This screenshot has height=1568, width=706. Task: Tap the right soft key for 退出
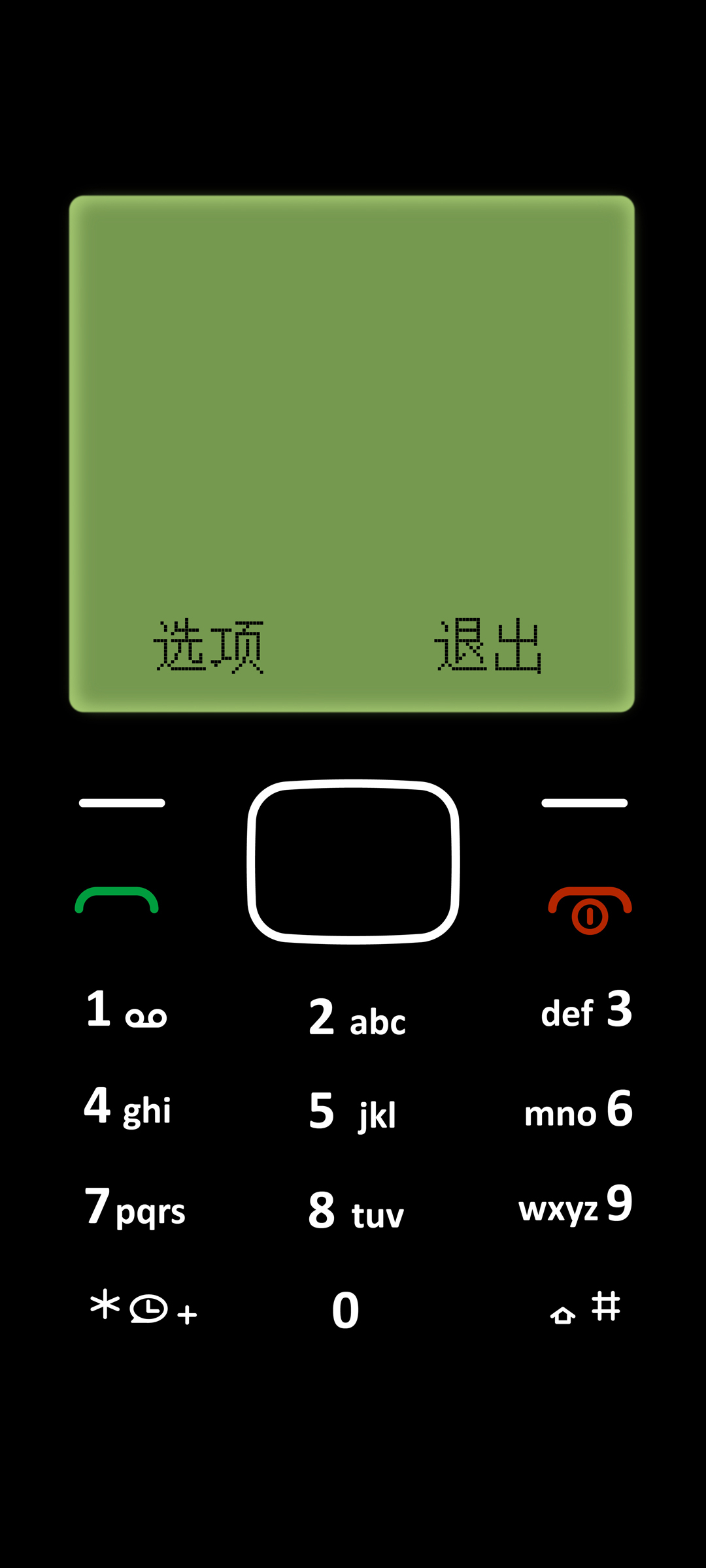click(584, 803)
